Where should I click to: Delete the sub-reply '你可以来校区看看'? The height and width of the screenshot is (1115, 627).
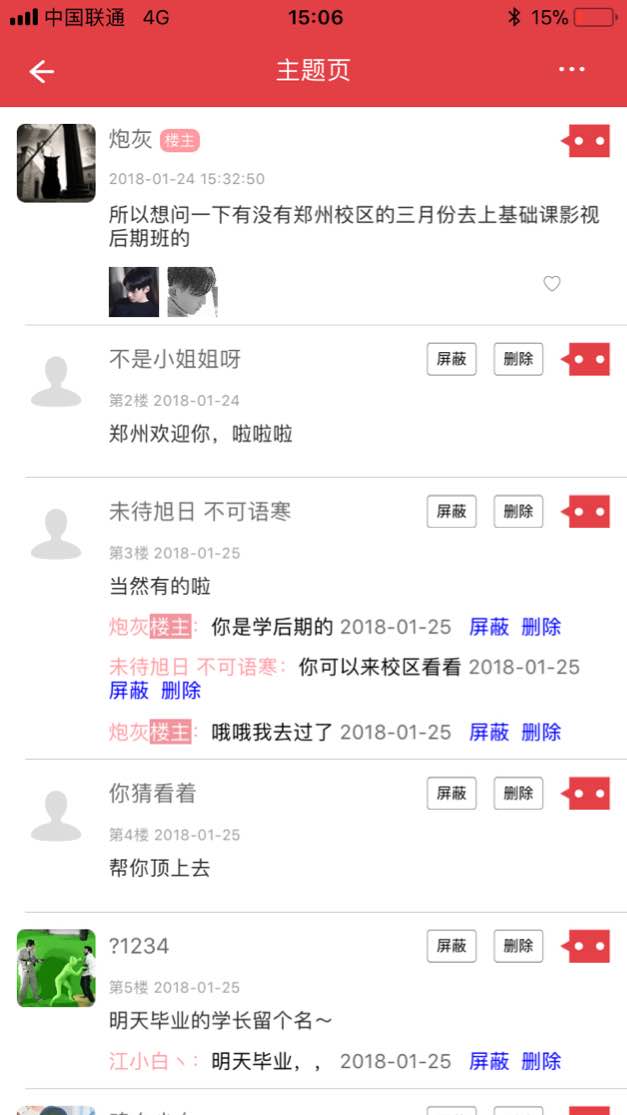[x=181, y=690]
